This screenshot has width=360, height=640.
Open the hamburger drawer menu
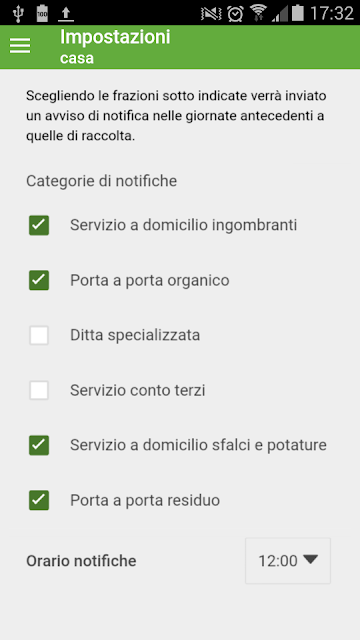pyautogui.click(x=20, y=46)
